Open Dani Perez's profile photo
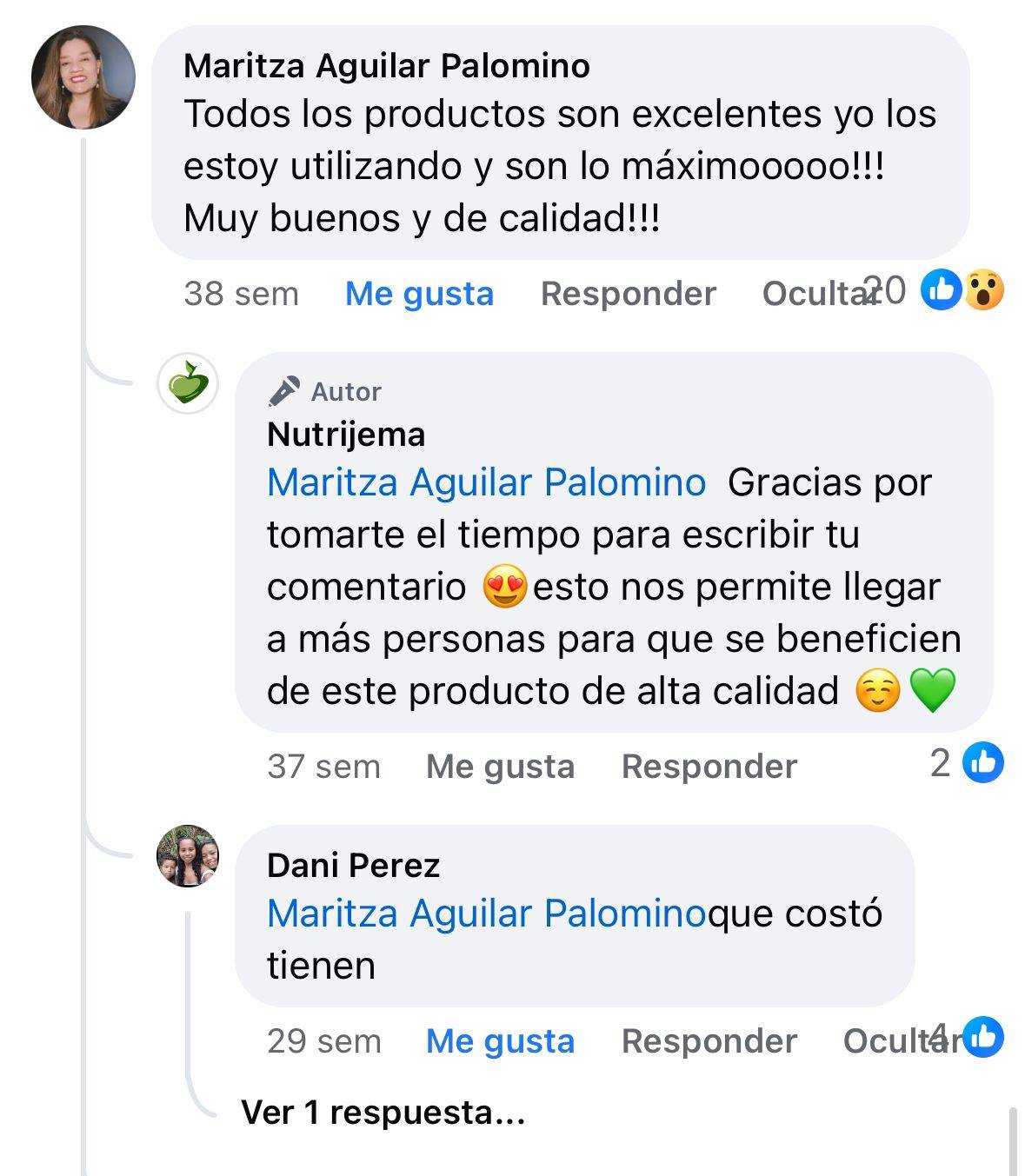The width and height of the screenshot is (1025, 1176). click(x=188, y=856)
